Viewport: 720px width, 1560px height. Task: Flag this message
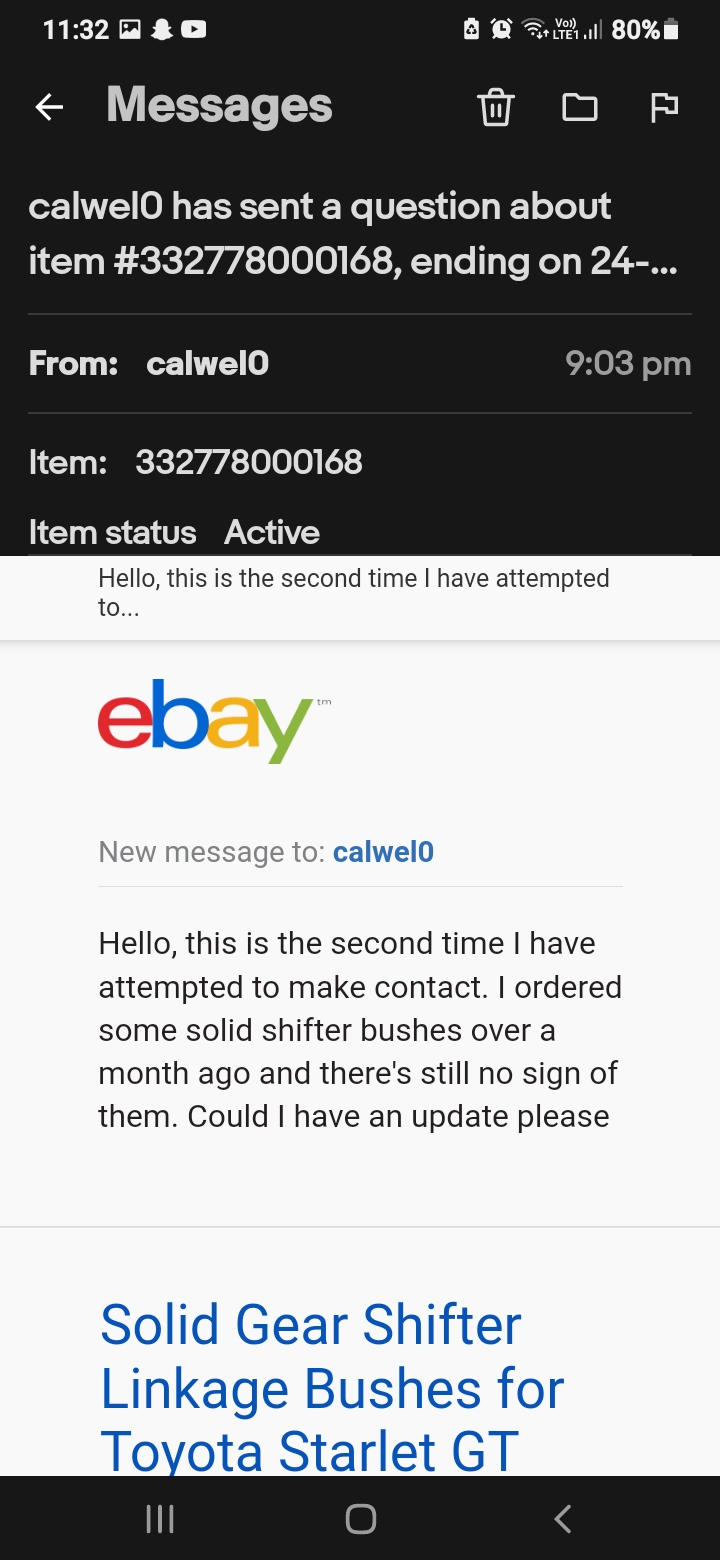pyautogui.click(x=664, y=107)
